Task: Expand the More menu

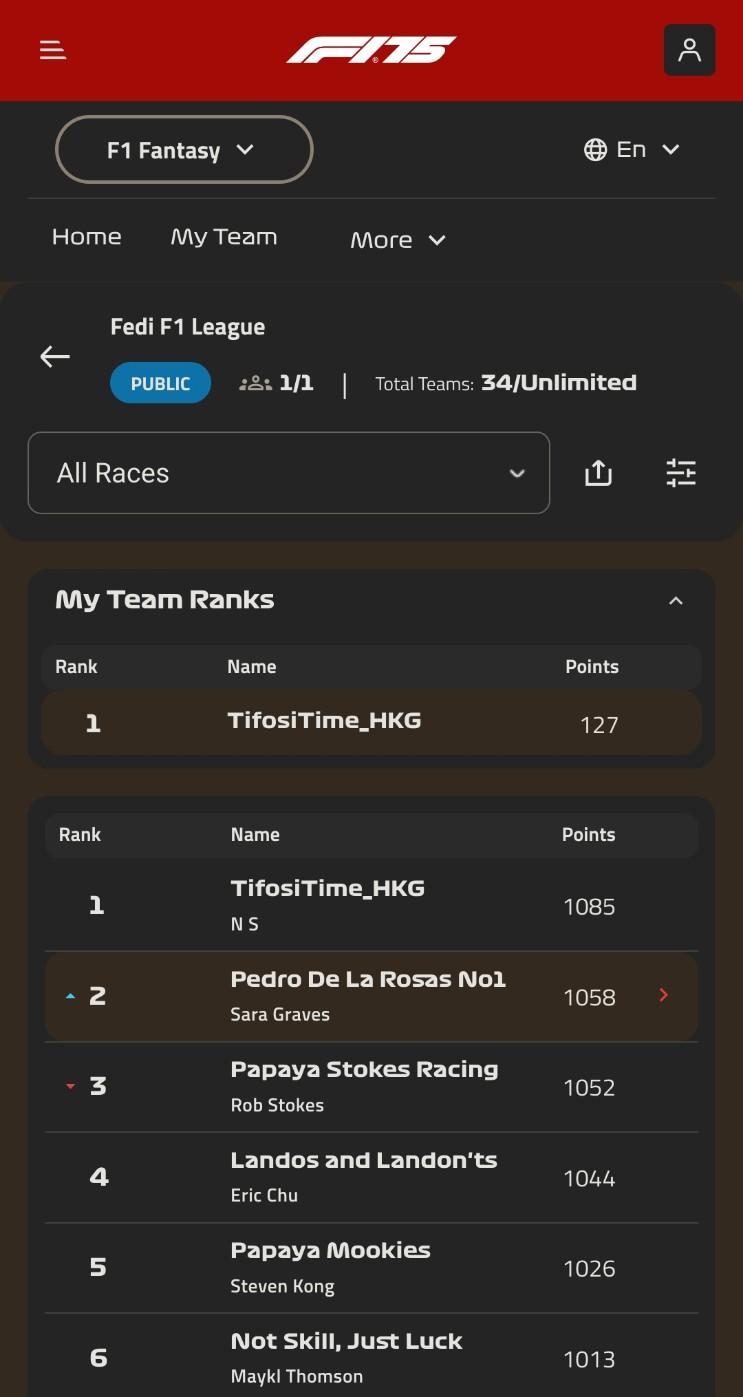Action: pyautogui.click(x=397, y=240)
